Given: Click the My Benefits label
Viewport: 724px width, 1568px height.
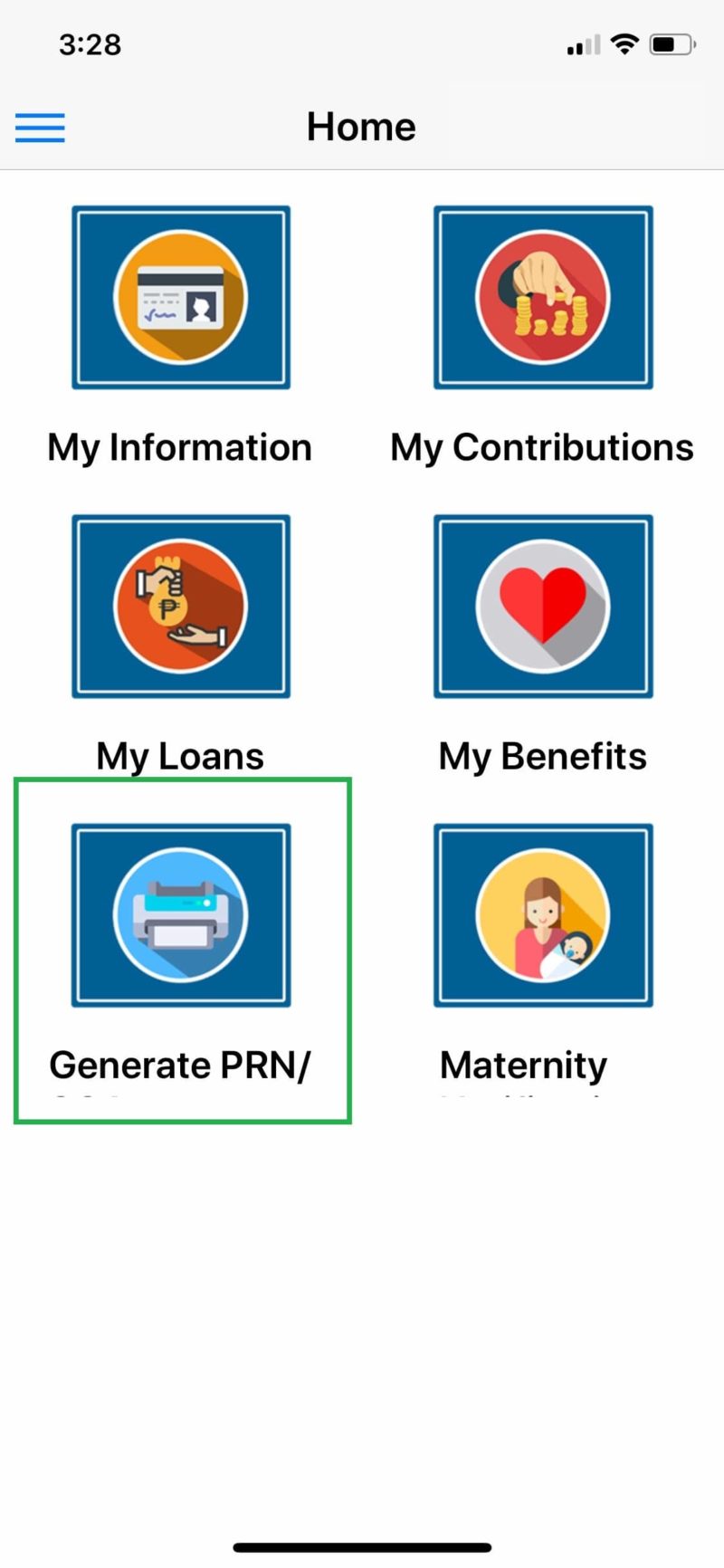Looking at the screenshot, I should point(542,755).
